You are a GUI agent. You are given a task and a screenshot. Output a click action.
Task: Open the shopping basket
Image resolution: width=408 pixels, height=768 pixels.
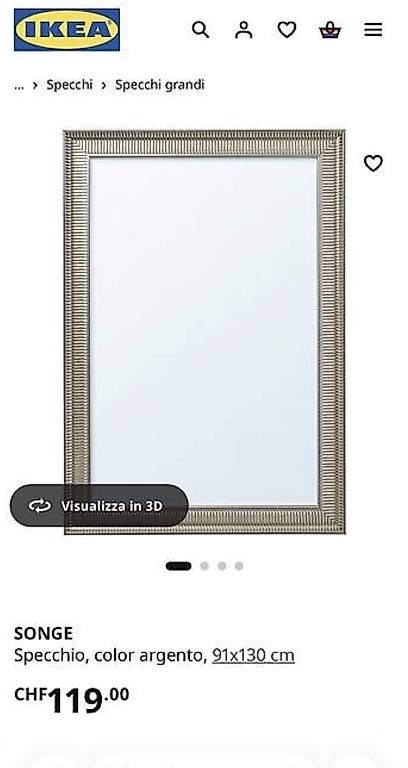(330, 30)
